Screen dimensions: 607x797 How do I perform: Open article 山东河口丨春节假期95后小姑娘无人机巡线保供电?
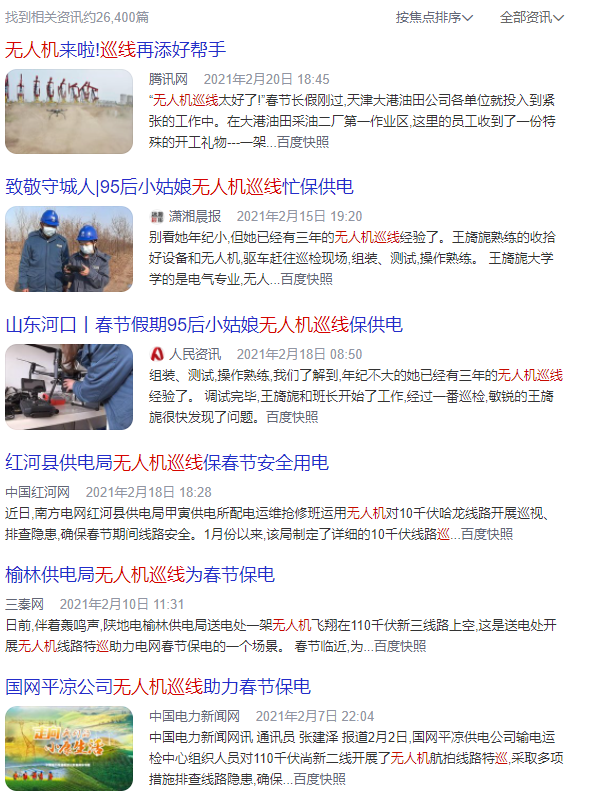(204, 325)
